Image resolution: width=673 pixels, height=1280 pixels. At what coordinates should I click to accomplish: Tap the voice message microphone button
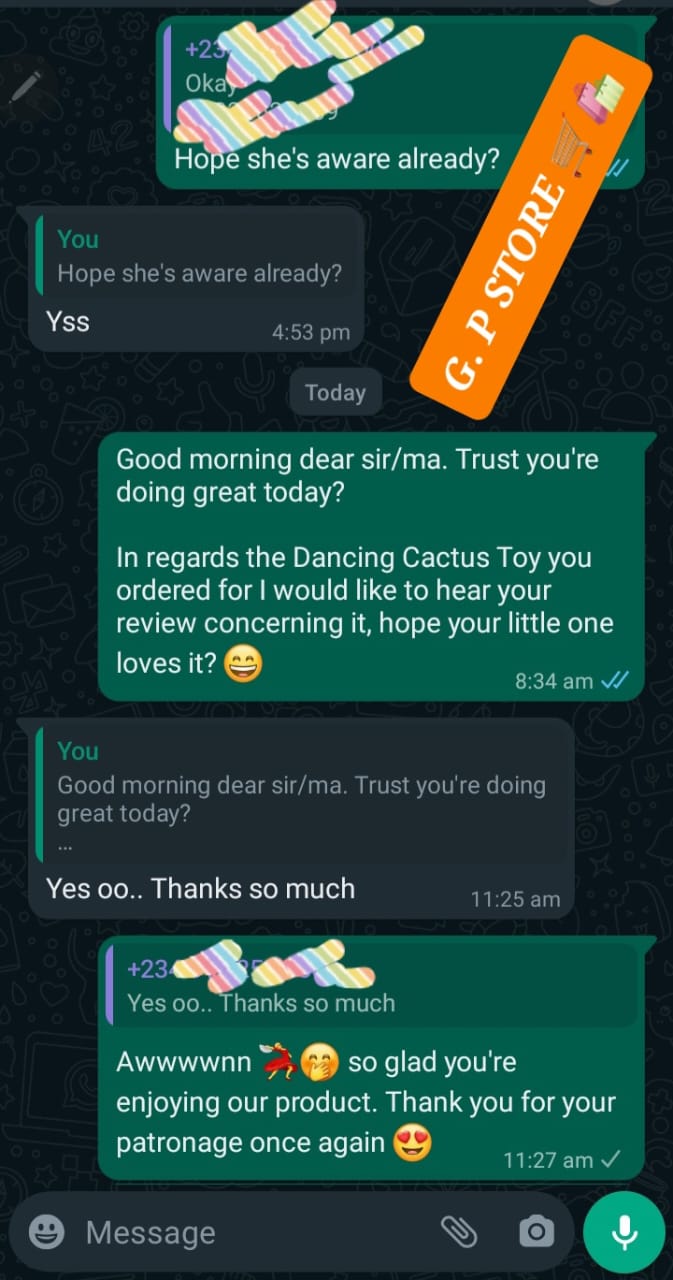coord(625,1232)
